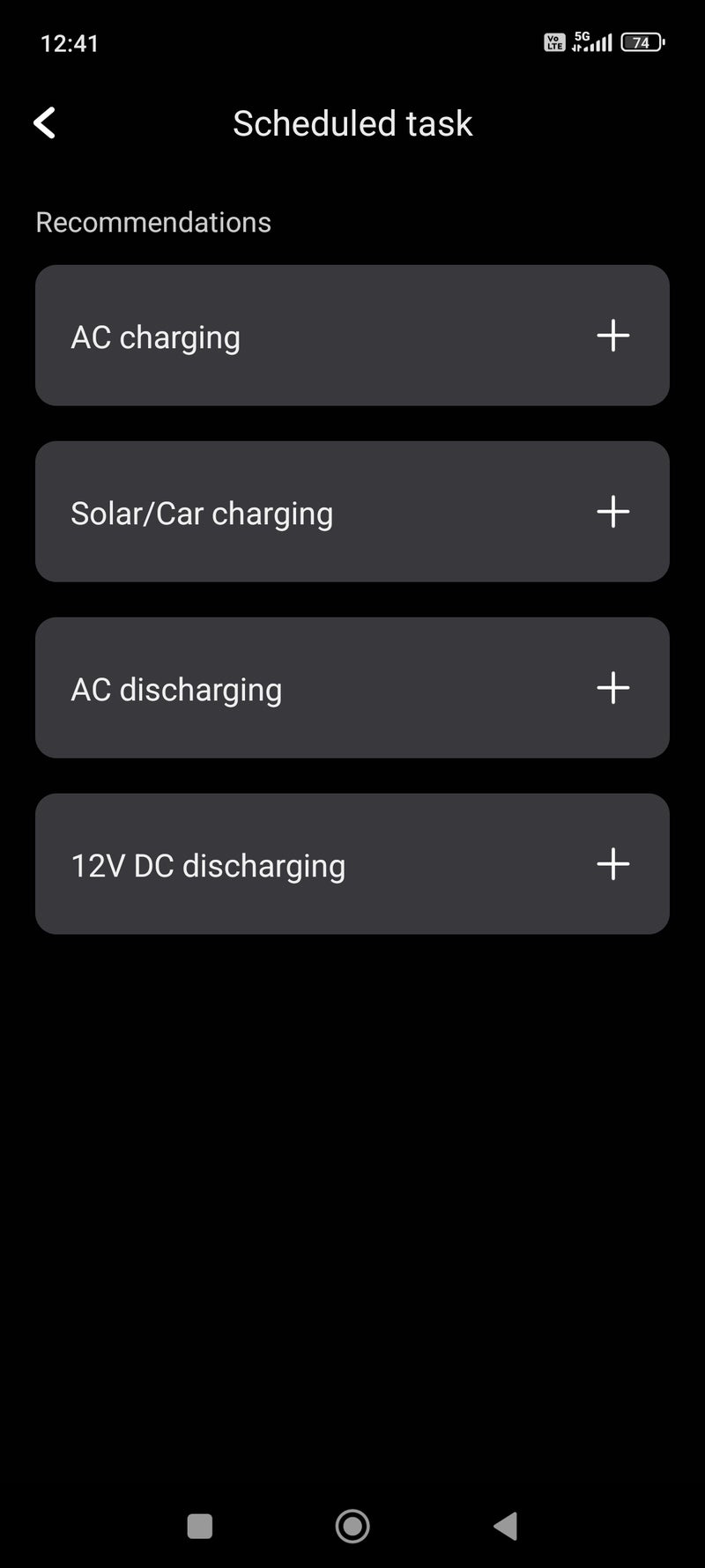The height and width of the screenshot is (1568, 705).
Task: Tap the system home button
Action: point(352,1526)
